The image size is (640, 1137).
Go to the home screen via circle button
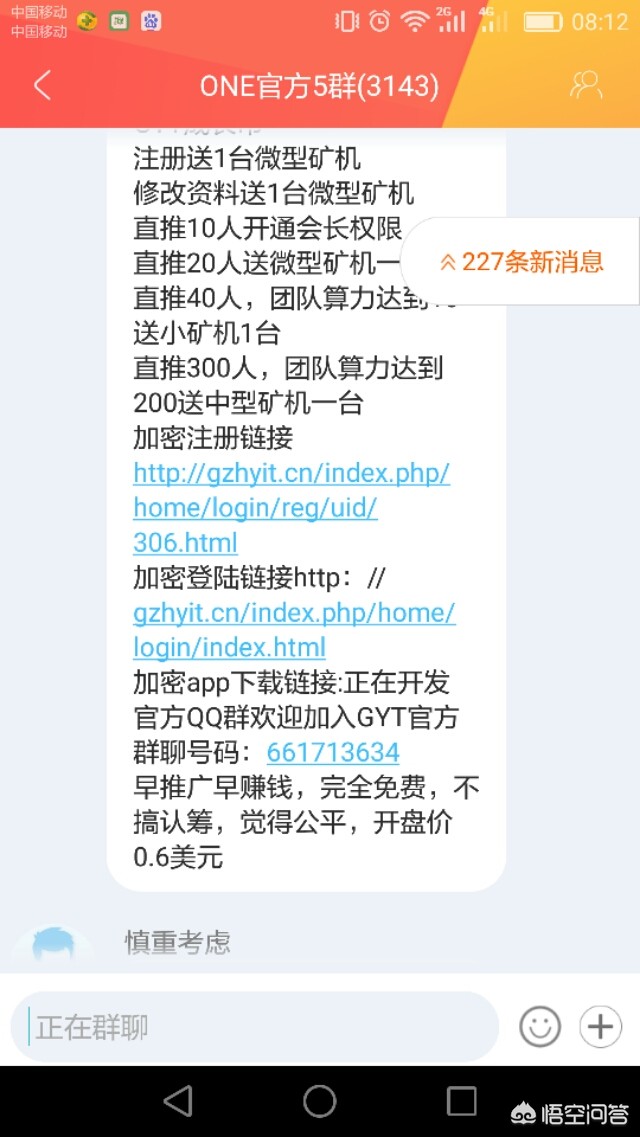point(320,1101)
